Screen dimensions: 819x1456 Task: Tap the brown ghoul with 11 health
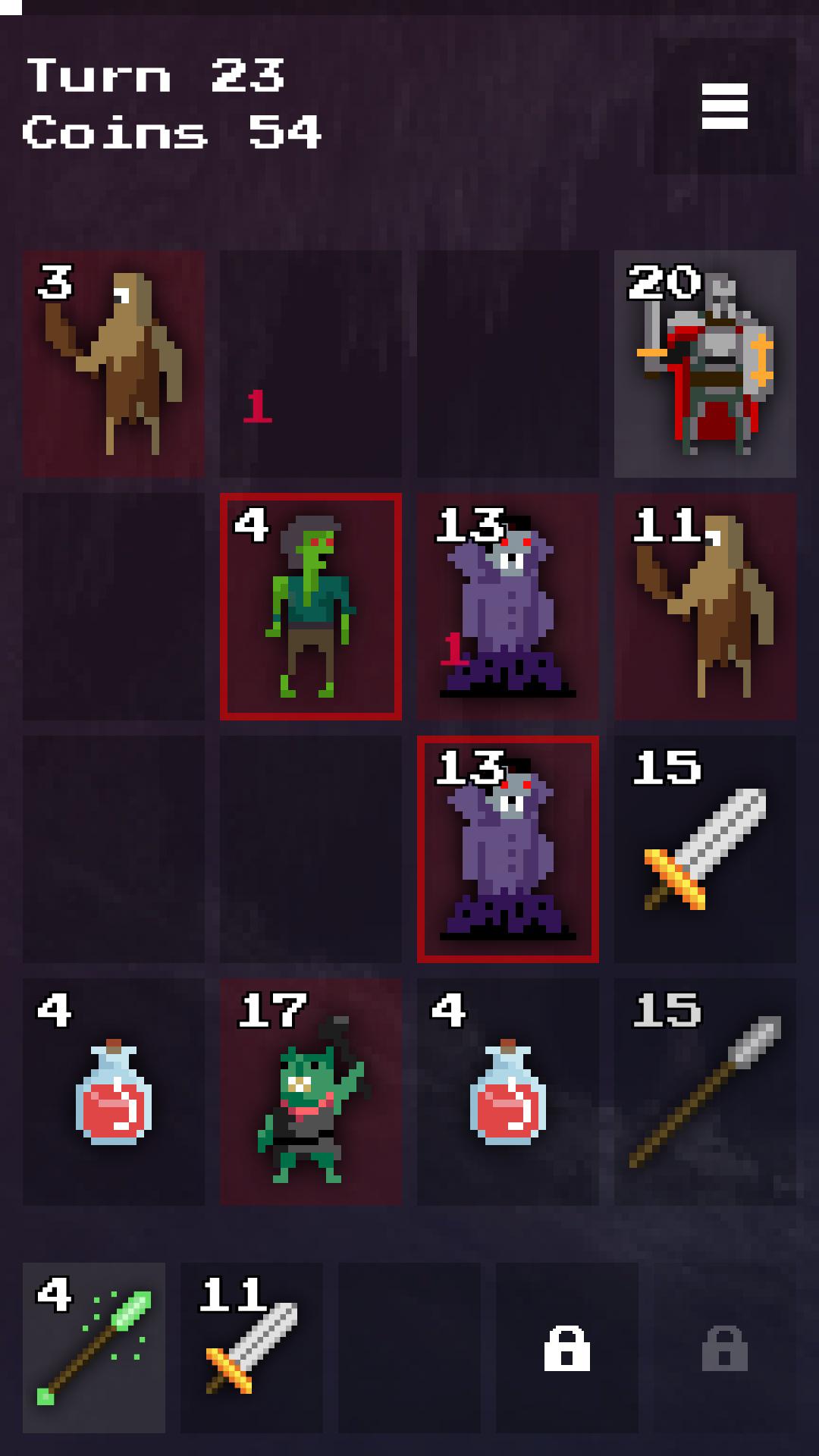click(705, 607)
